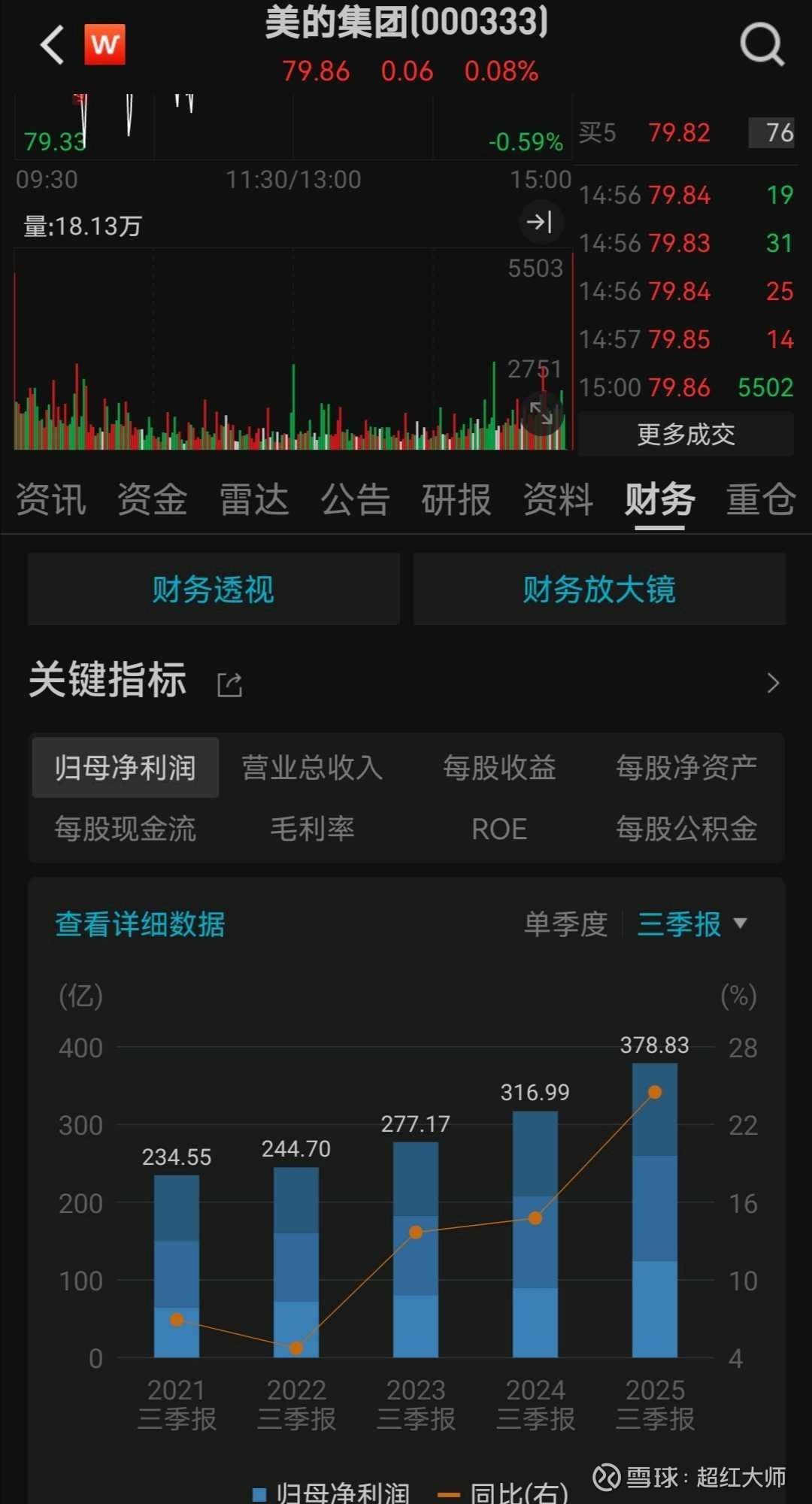This screenshot has height=1504, width=812.
Task: Switch to the 资料 tab
Action: 558,499
